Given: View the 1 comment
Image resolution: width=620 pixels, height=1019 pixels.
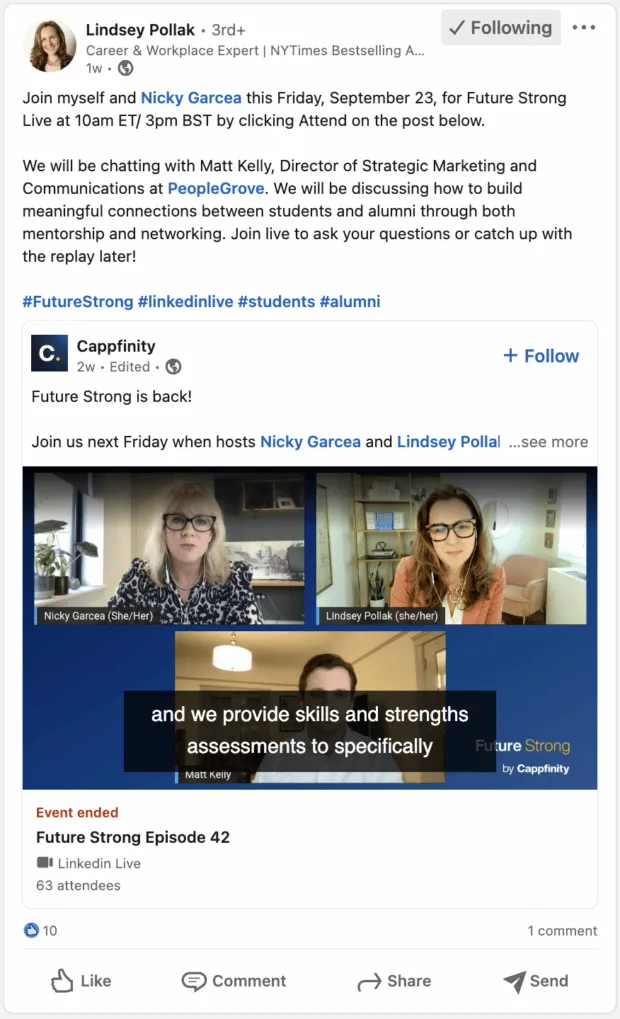Looking at the screenshot, I should pyautogui.click(x=562, y=931).
